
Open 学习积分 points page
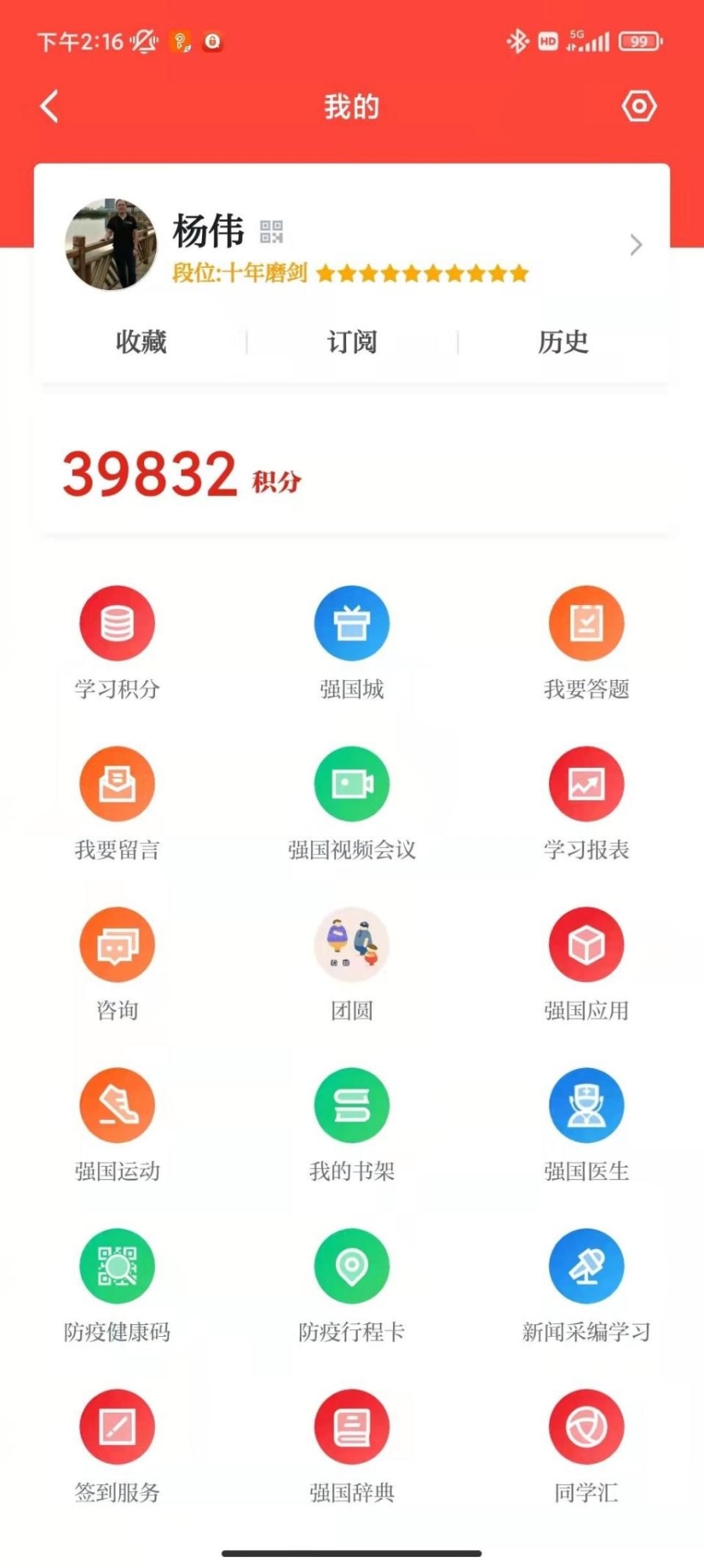tap(117, 624)
